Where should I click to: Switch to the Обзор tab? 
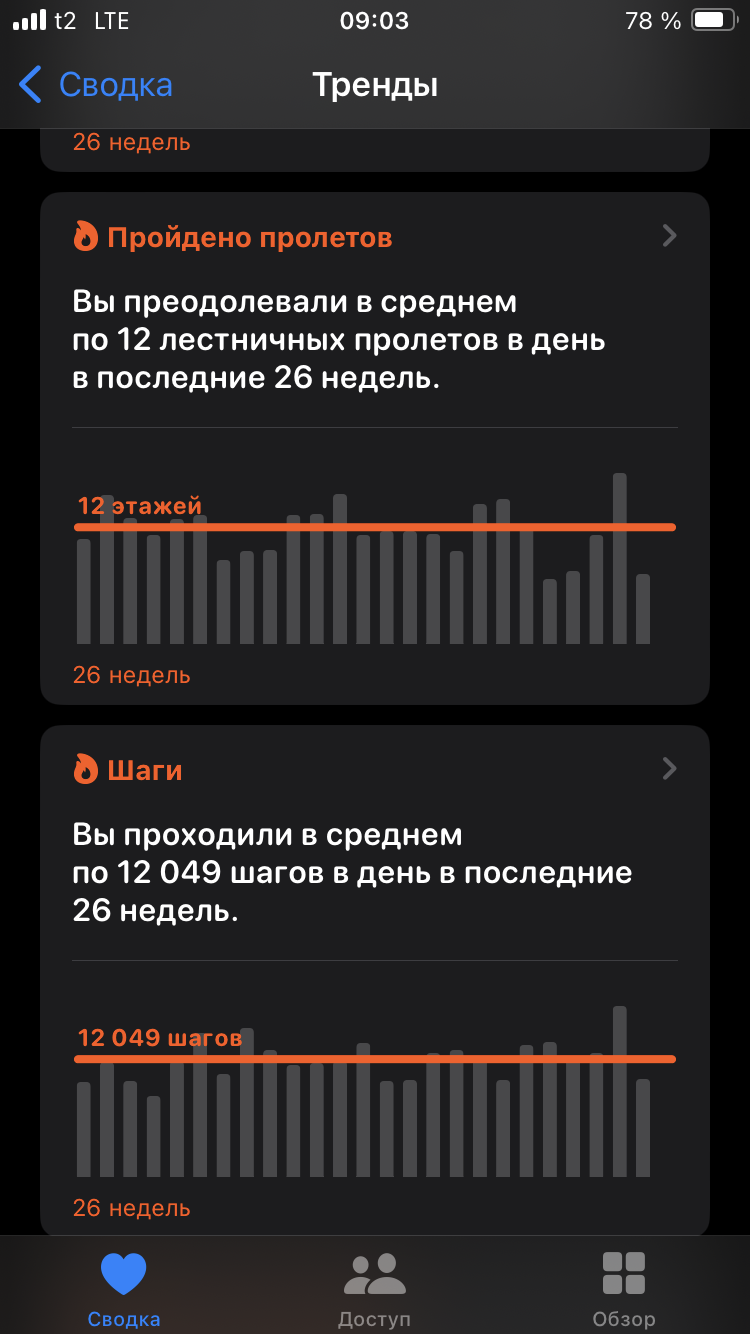point(624,1290)
